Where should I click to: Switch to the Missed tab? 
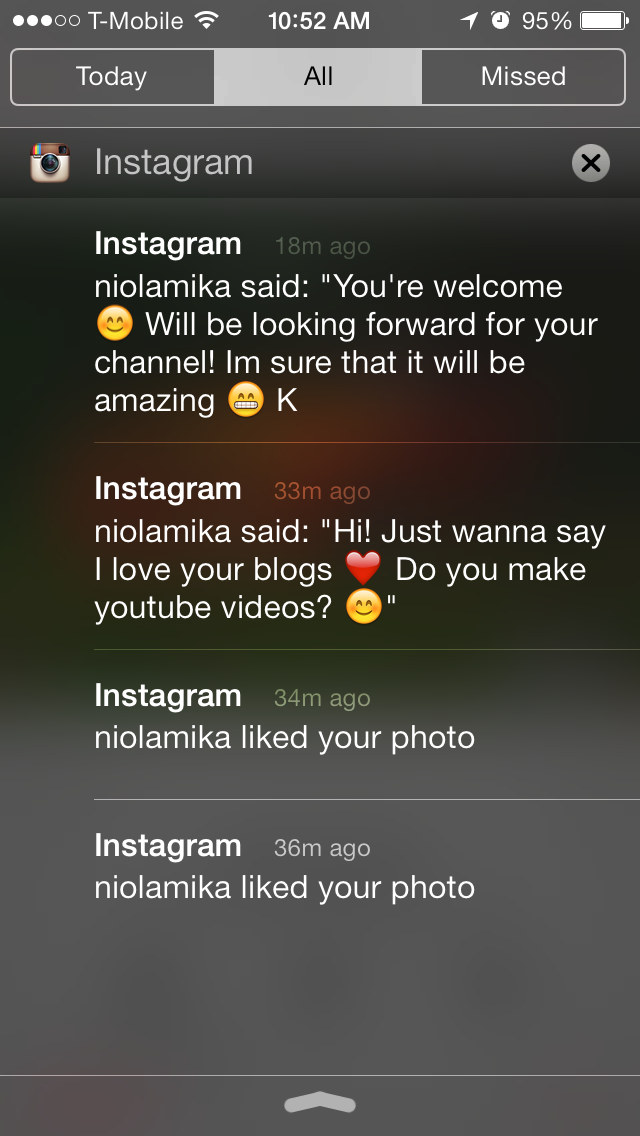[523, 77]
